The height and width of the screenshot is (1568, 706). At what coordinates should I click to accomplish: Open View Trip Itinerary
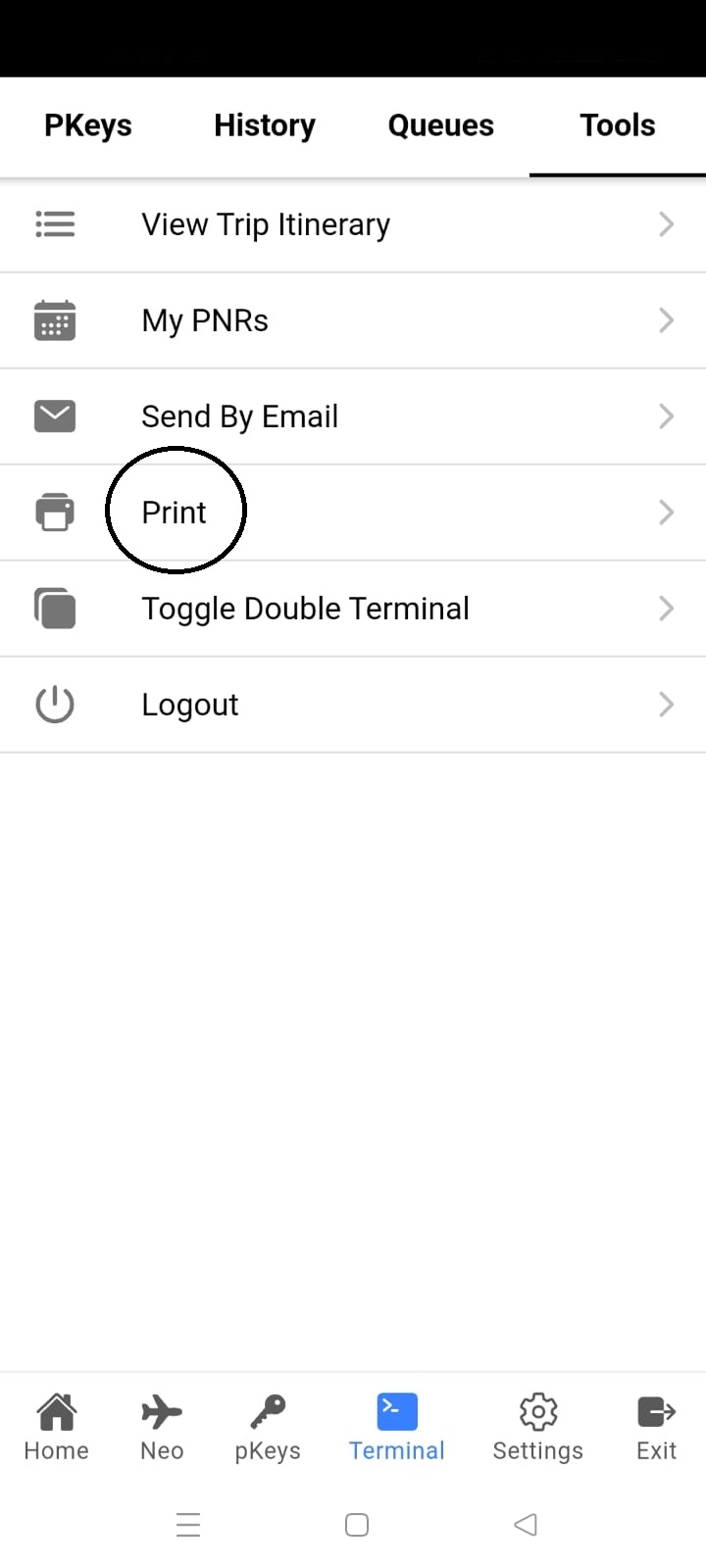353,224
